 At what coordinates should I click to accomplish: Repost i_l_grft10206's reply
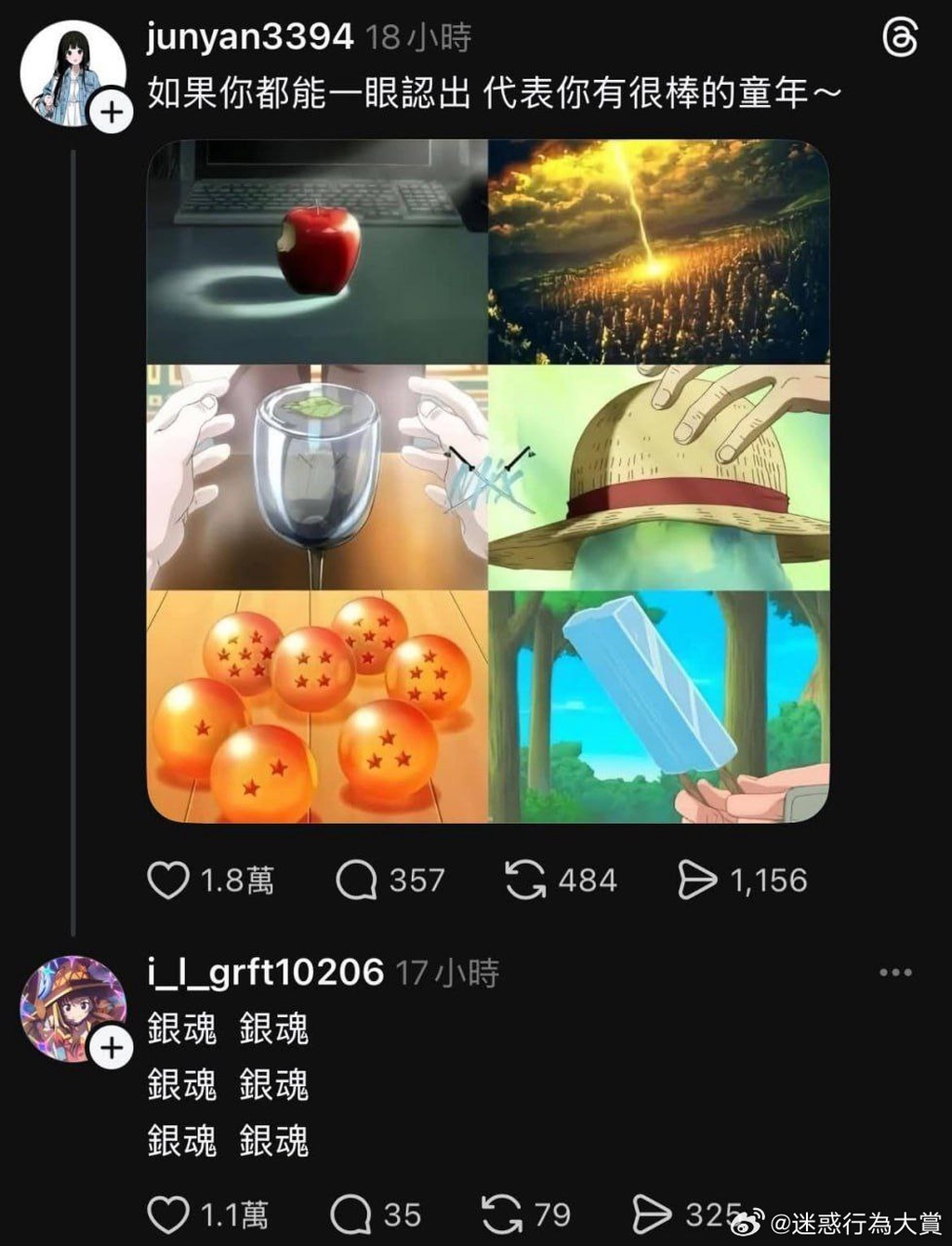(502, 1215)
